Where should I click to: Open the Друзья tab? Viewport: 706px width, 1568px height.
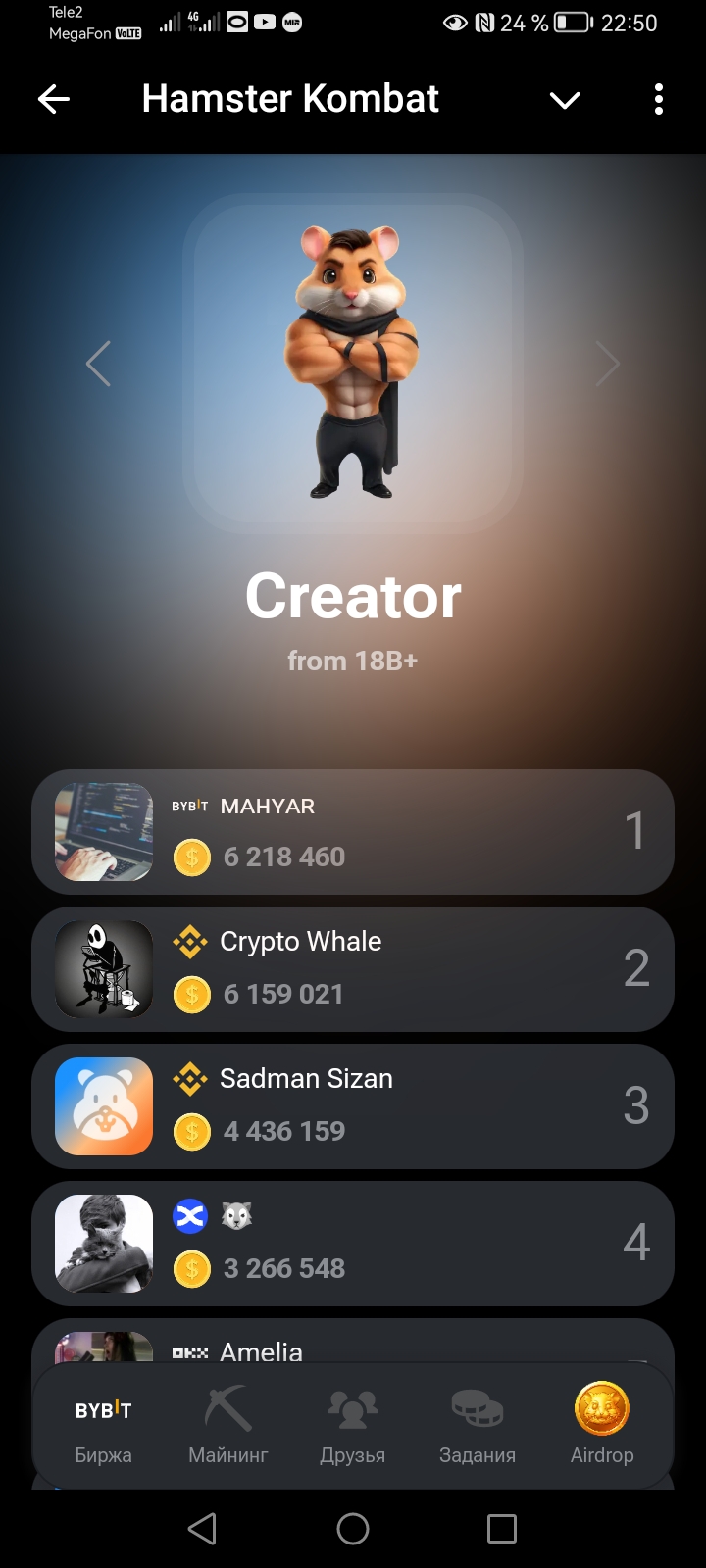point(352,1426)
